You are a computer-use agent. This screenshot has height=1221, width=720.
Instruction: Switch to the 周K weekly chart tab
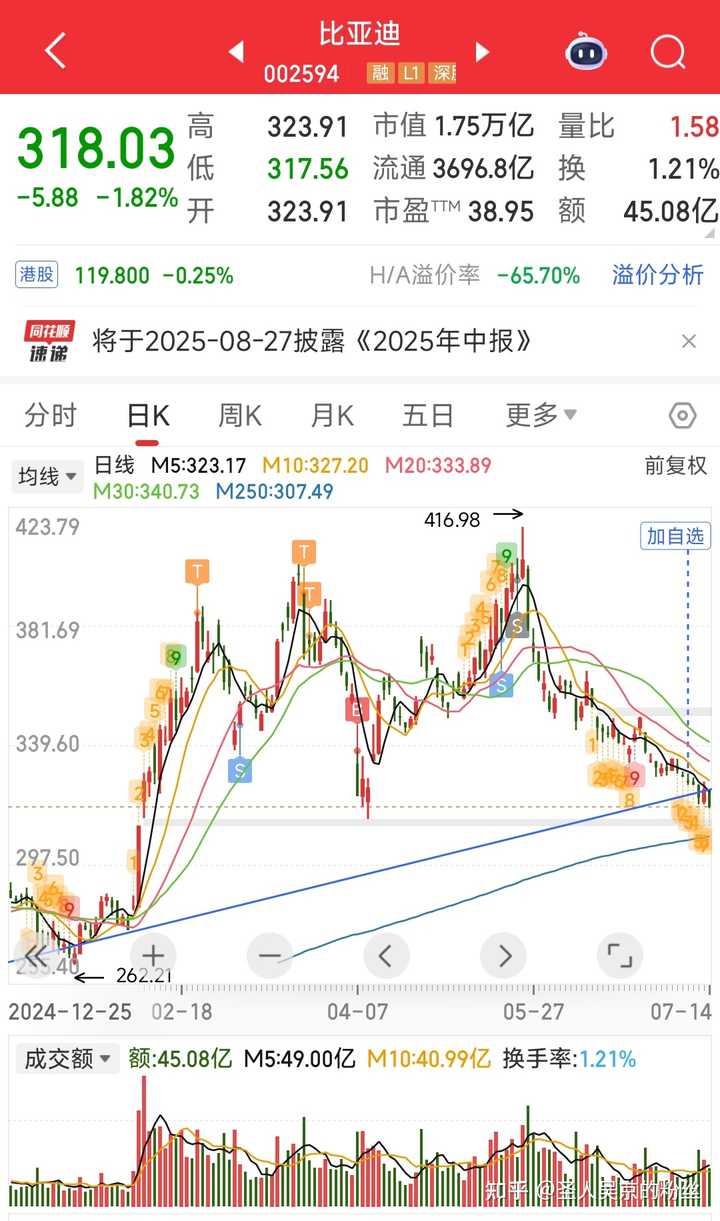click(239, 415)
